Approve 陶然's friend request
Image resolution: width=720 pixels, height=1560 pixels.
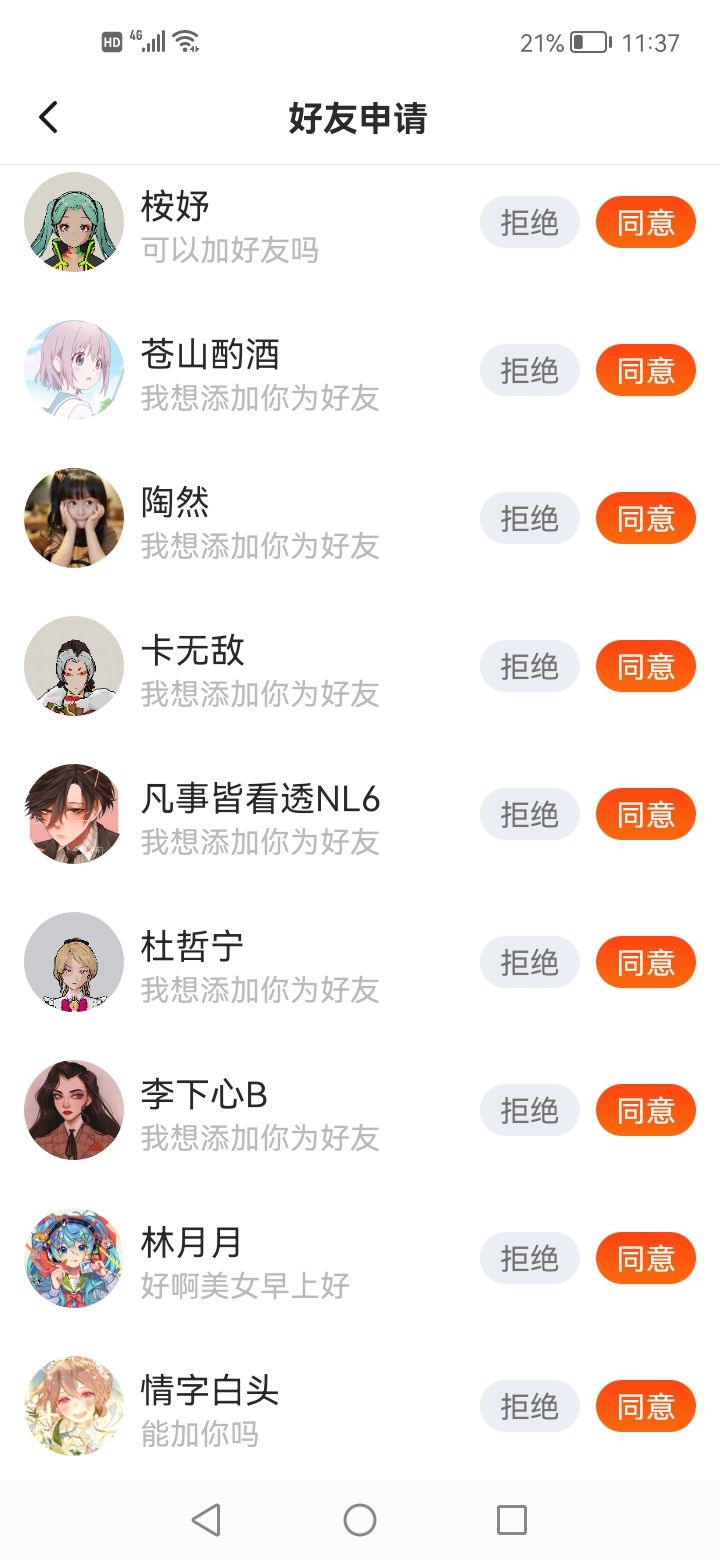tap(645, 518)
